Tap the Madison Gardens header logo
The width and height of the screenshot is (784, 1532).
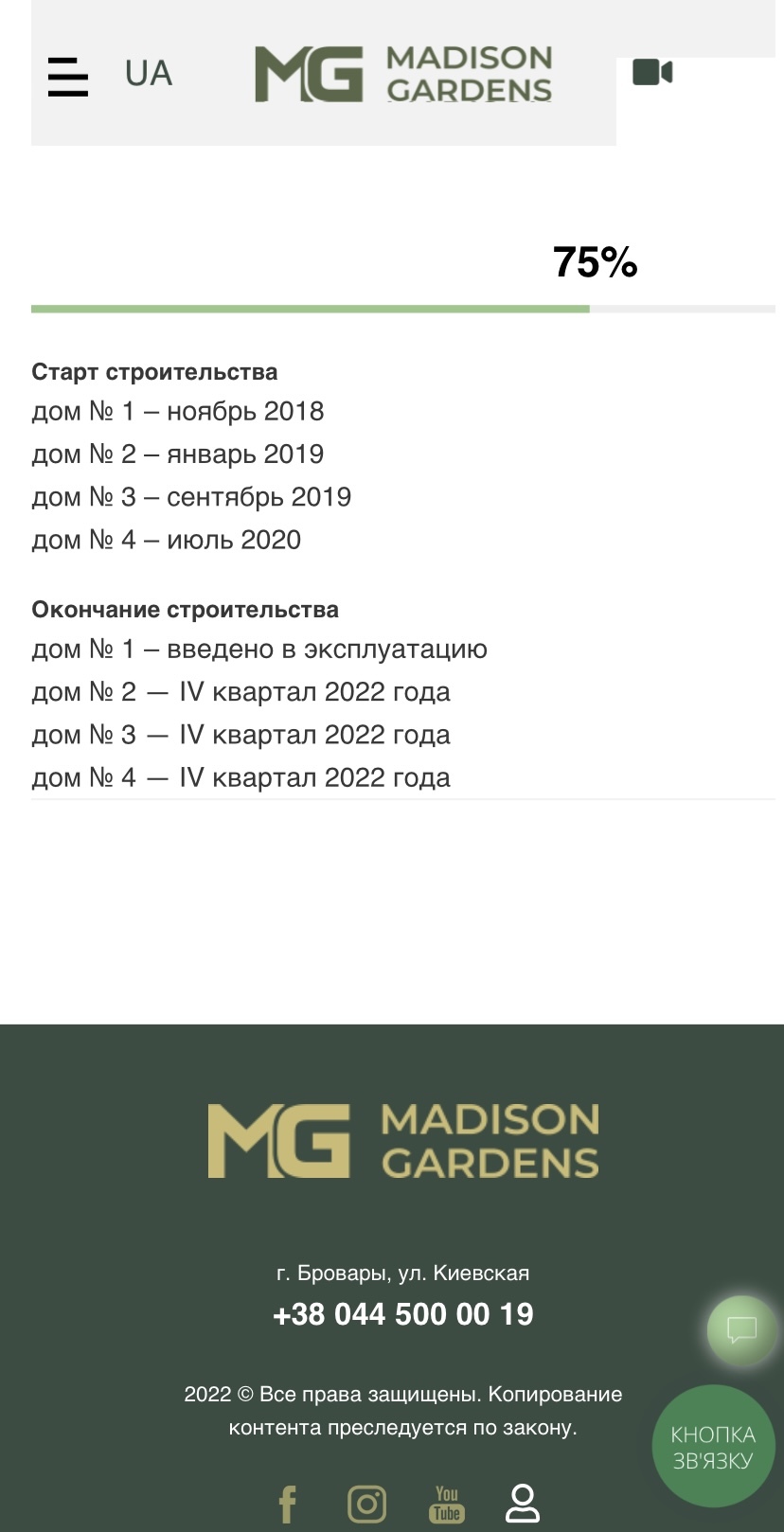(403, 74)
